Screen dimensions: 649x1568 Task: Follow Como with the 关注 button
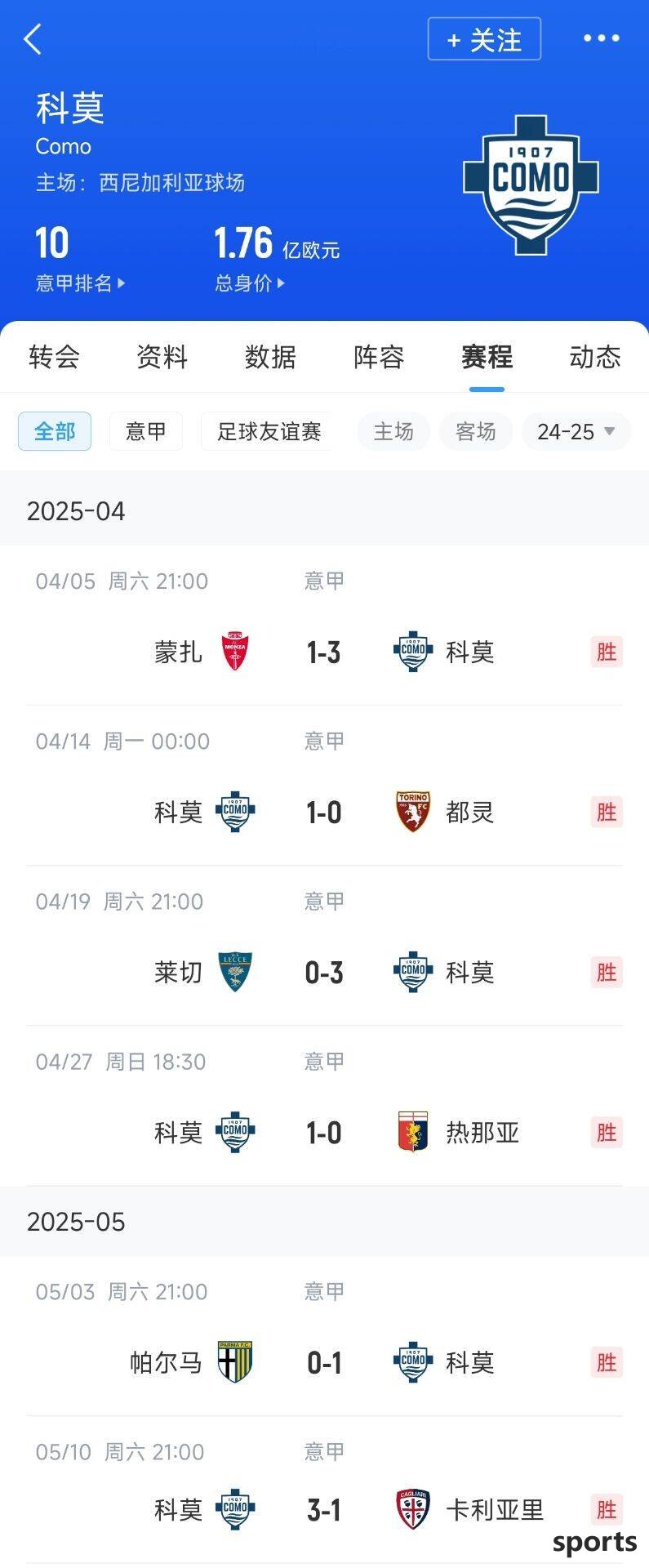(484, 39)
